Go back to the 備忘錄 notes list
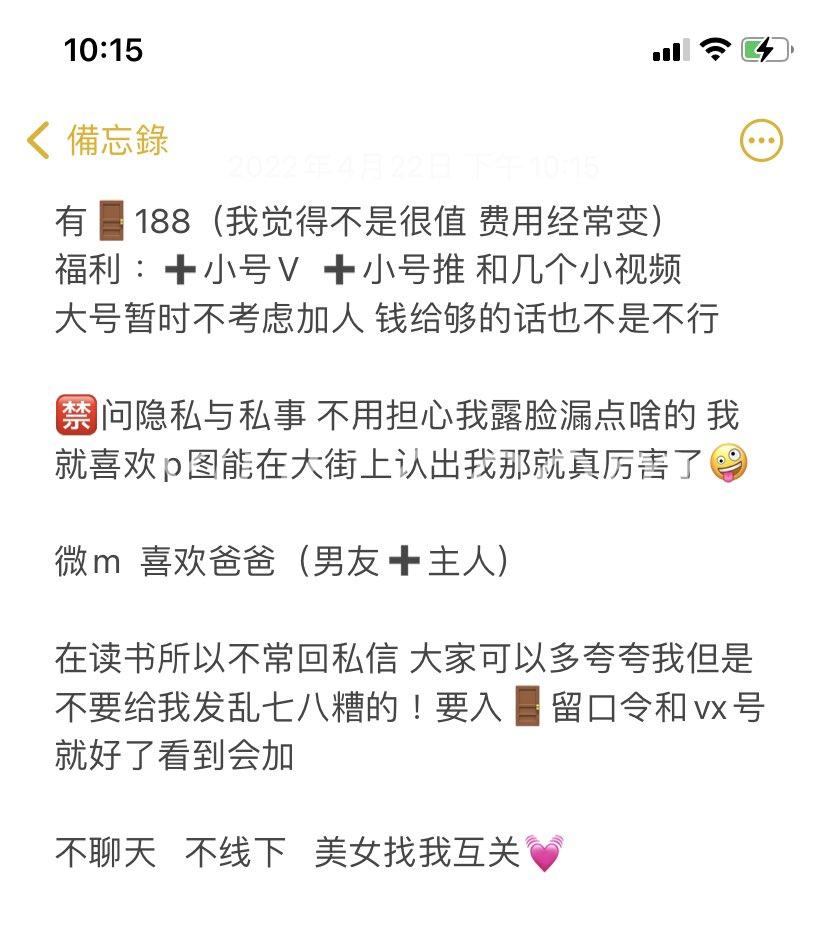 98,141
